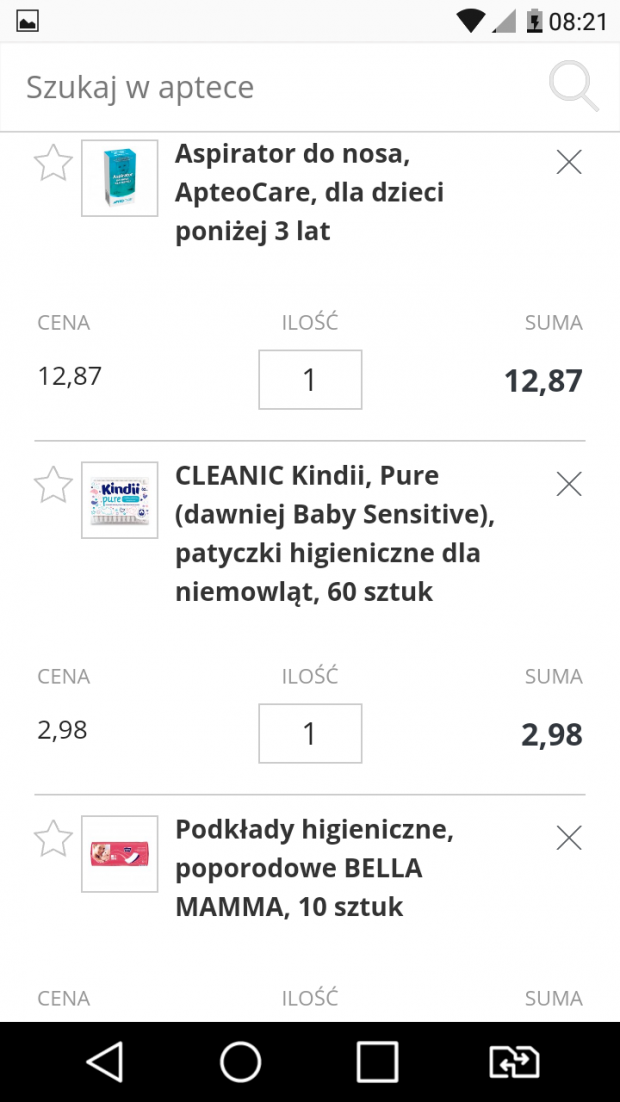Open the BELLA MAMMA product thumbnail
Image resolution: width=620 pixels, height=1102 pixels.
coord(120,854)
